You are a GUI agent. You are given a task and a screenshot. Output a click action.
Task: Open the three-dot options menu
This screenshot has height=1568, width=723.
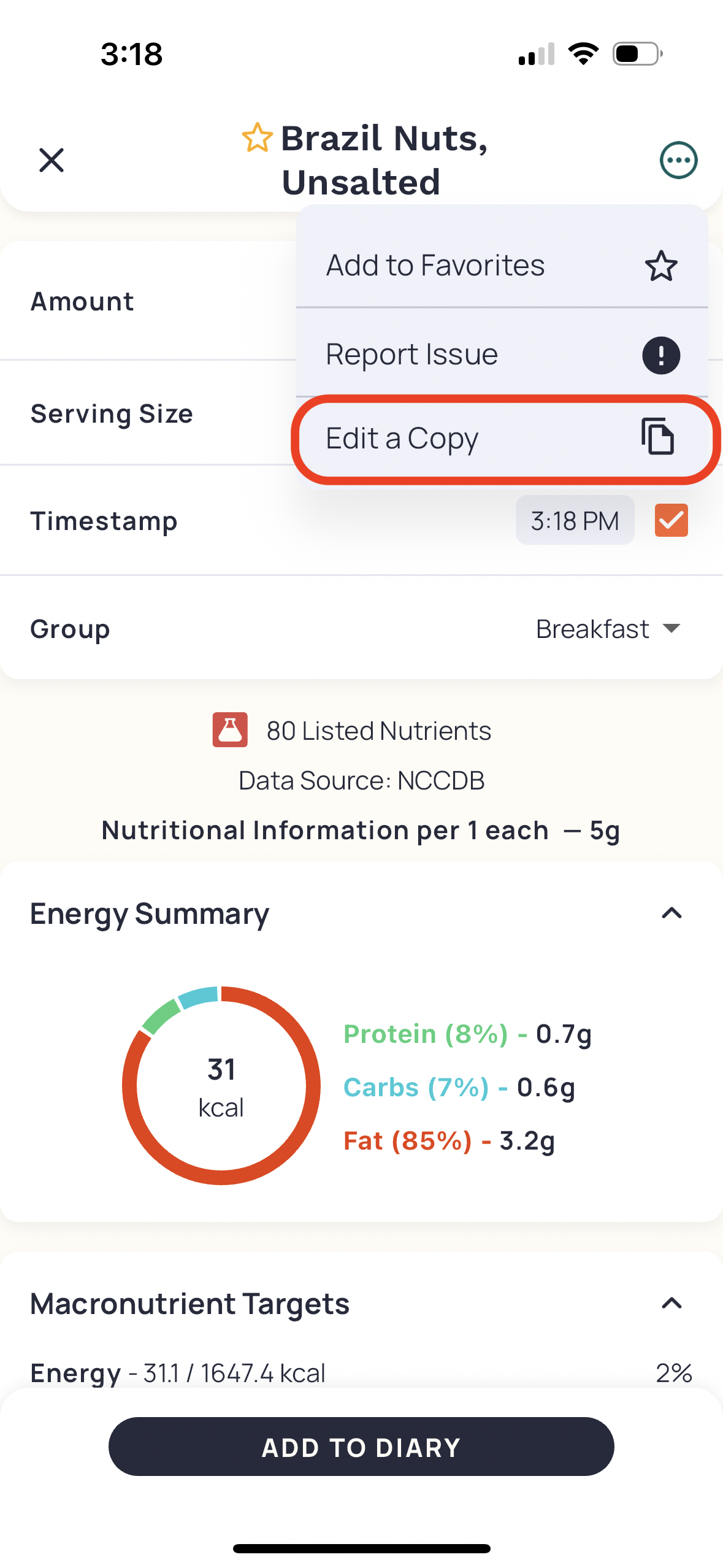pos(678,159)
